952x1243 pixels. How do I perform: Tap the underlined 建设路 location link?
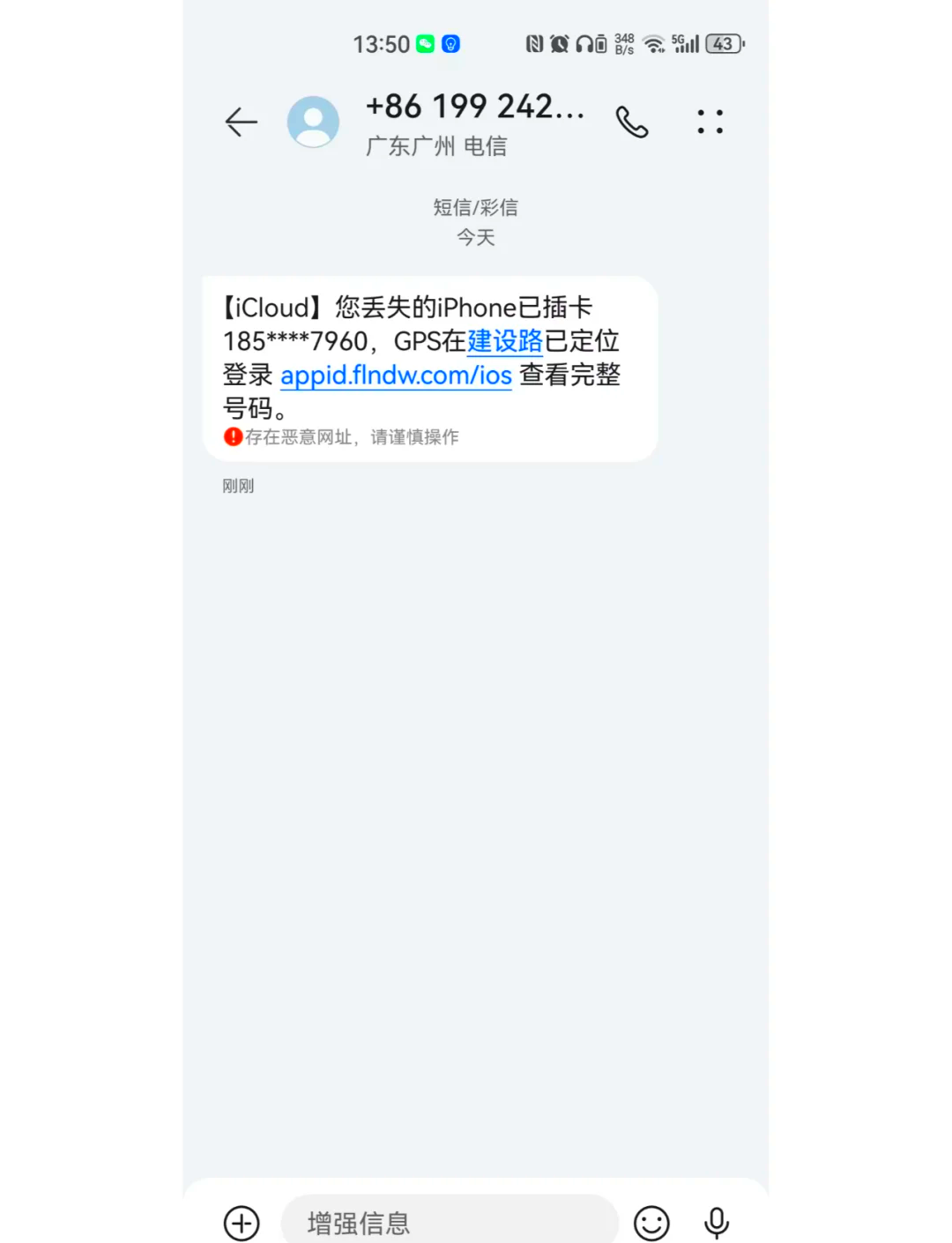click(504, 342)
